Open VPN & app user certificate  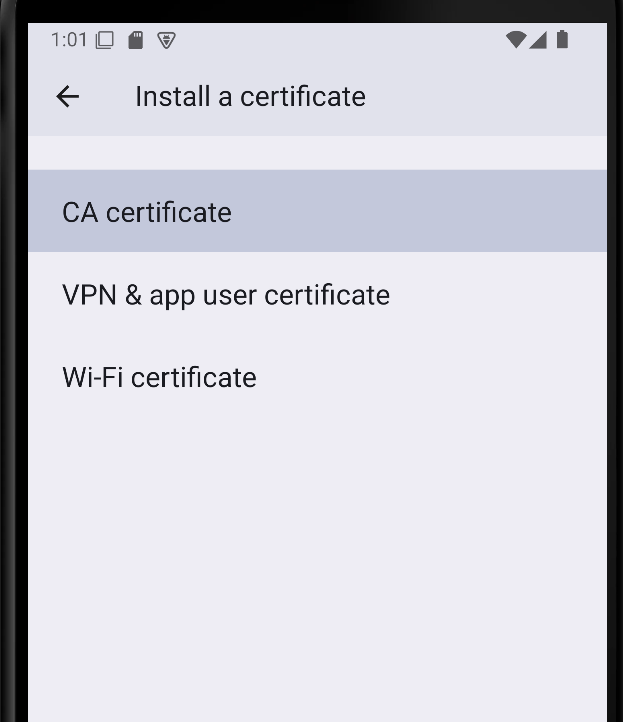click(317, 294)
